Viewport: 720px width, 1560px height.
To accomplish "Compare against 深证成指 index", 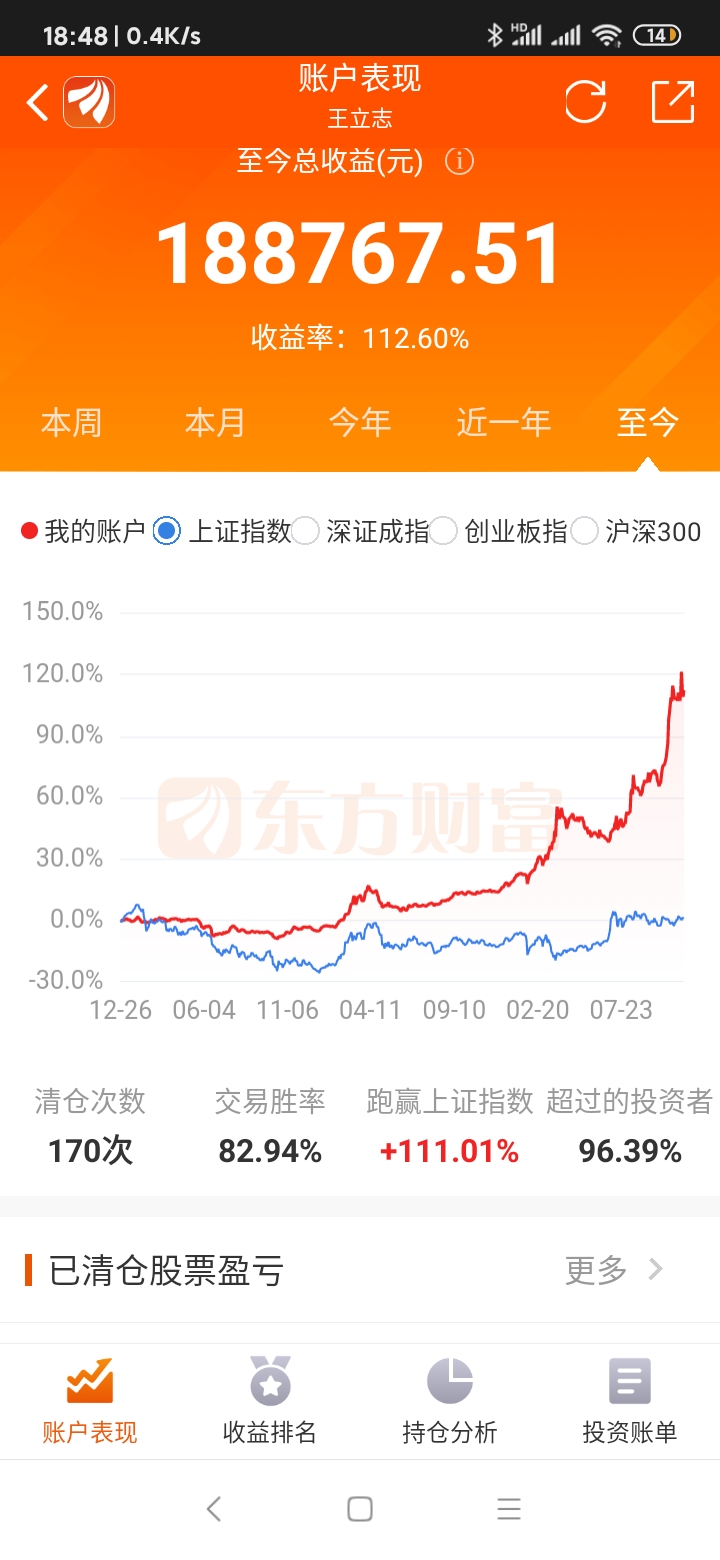I will tap(306, 531).
